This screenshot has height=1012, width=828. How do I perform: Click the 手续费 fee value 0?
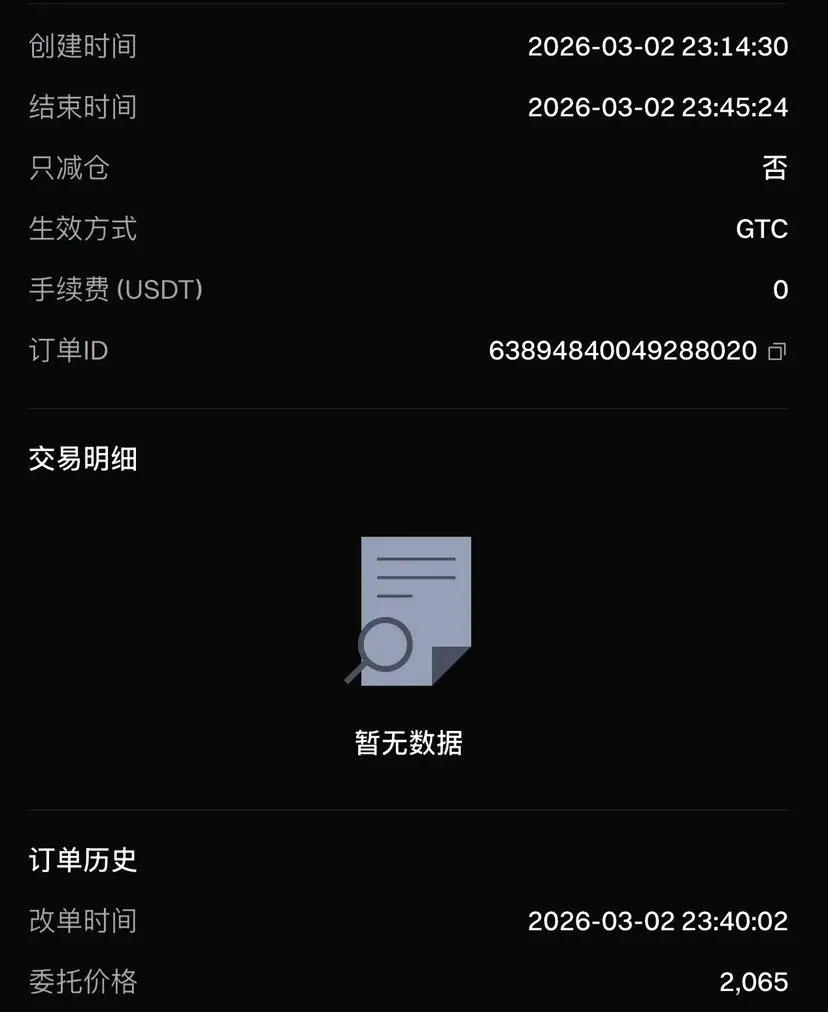[x=780, y=290]
